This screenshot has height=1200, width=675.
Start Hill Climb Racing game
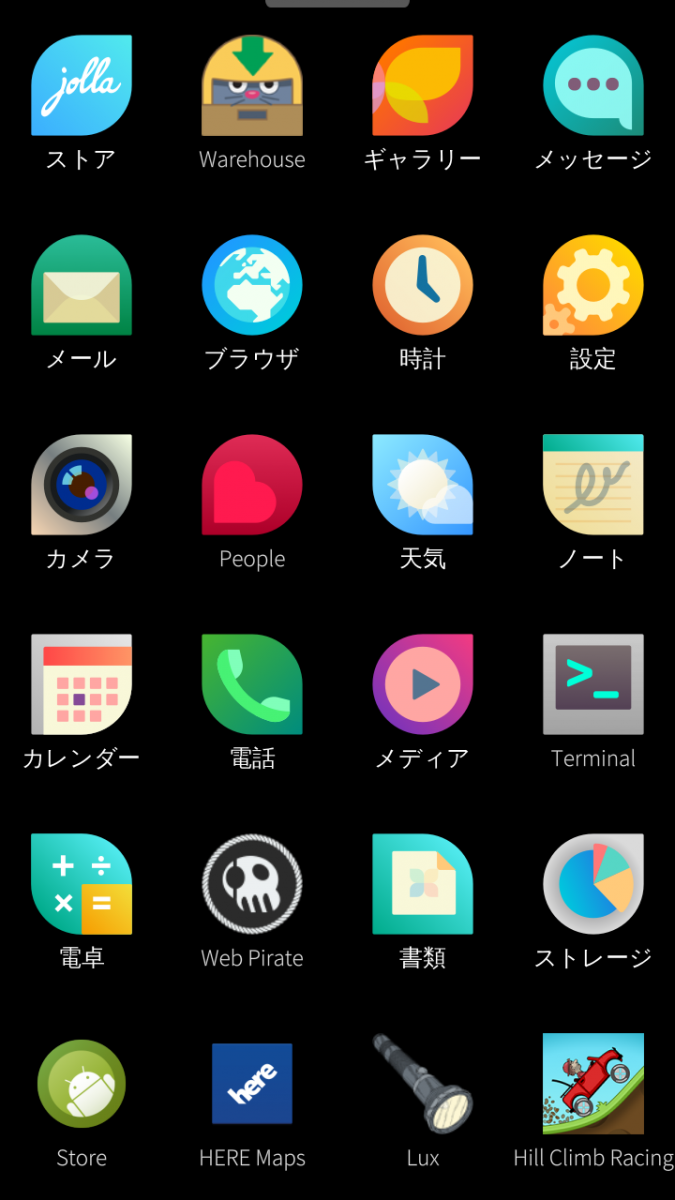click(593, 1084)
